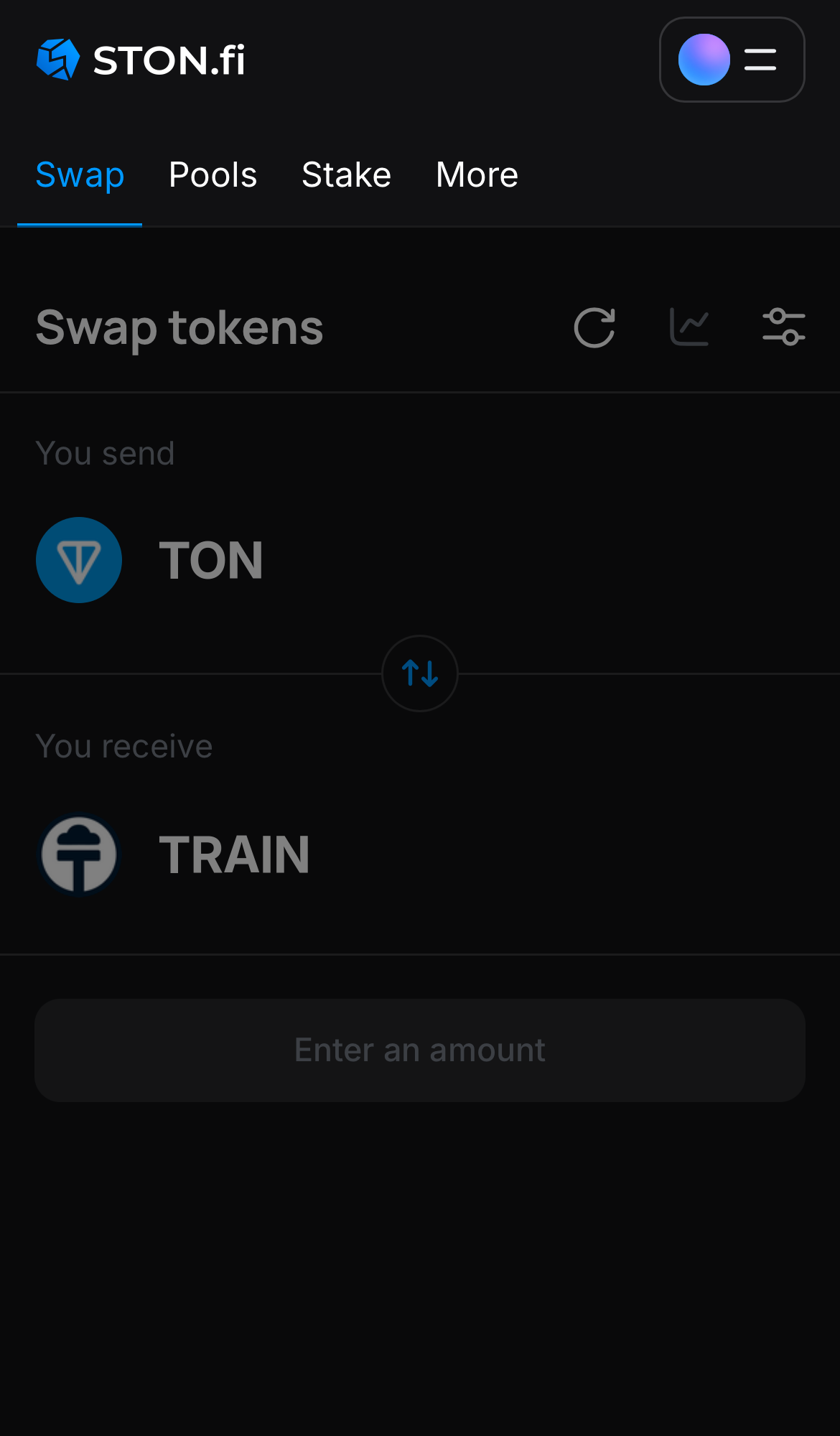Screen dimensions: 840x1436
Task: Click the gradient wallet avatar circle
Action: click(x=704, y=60)
